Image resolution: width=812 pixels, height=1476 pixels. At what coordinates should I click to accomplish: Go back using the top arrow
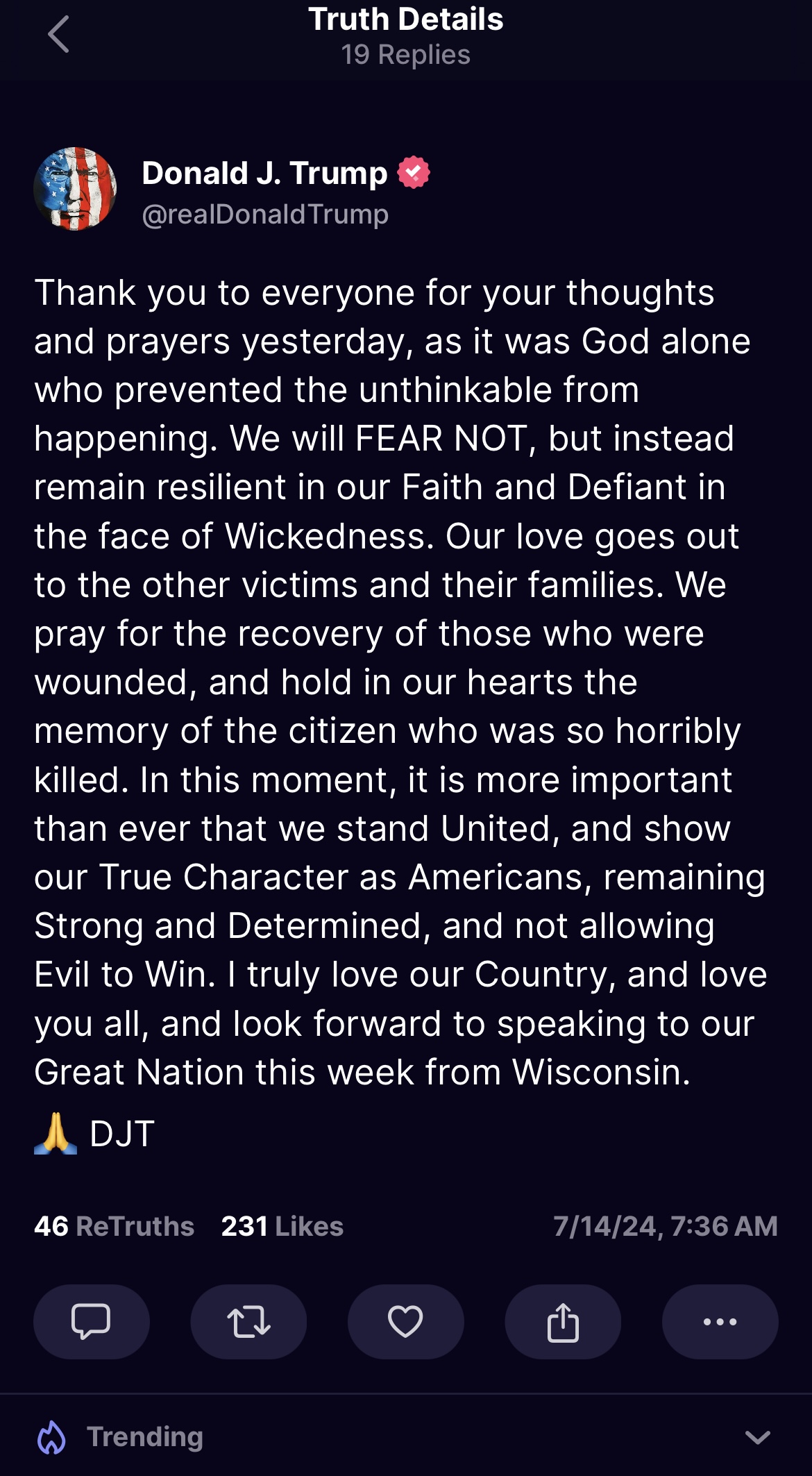[x=58, y=34]
